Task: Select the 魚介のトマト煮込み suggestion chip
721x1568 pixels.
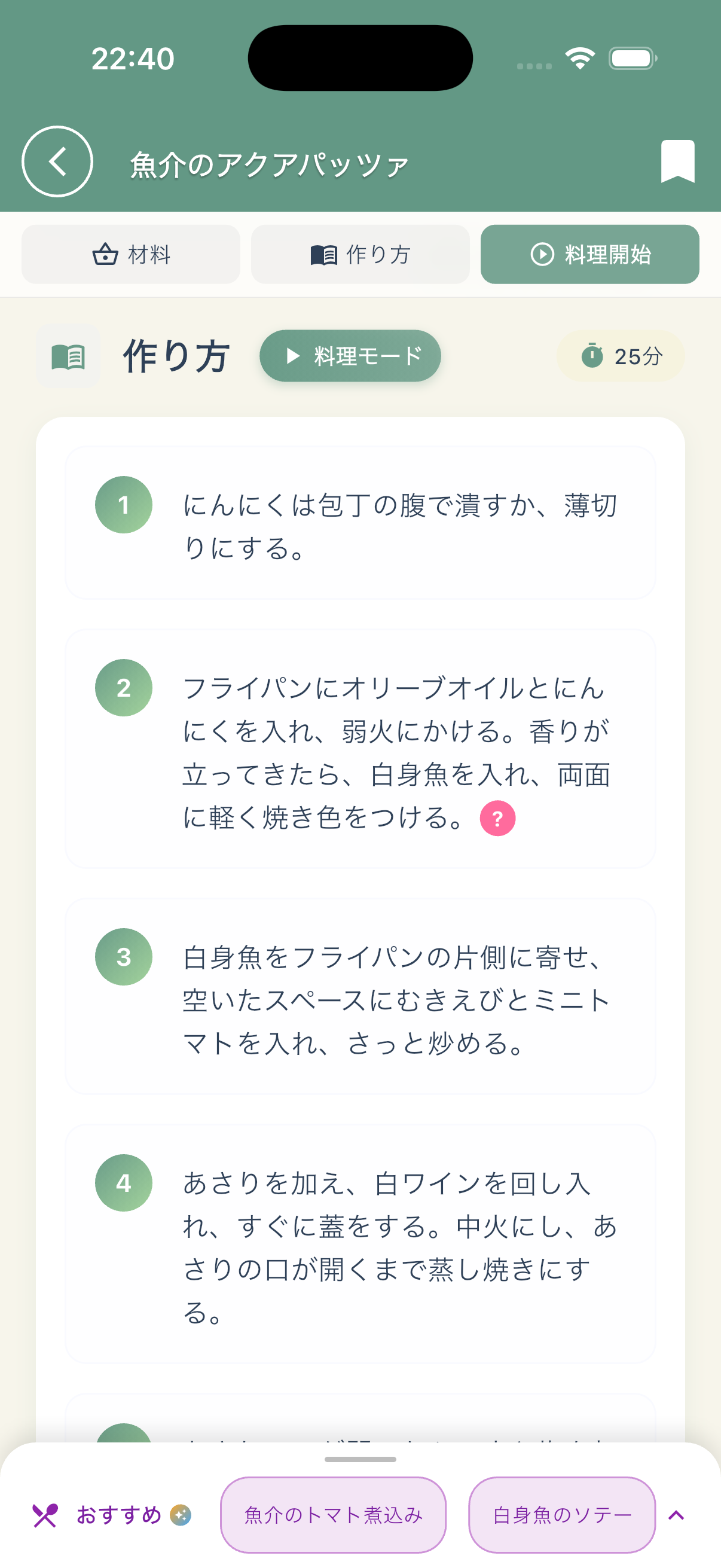Action: click(x=334, y=1514)
